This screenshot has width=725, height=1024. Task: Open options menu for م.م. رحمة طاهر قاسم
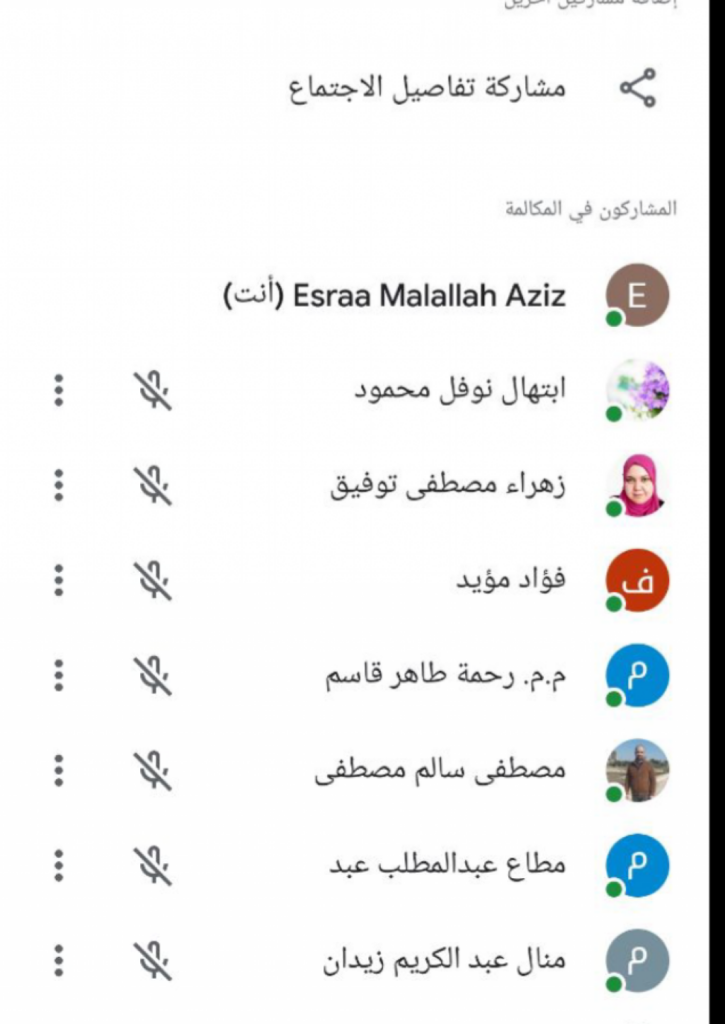(x=59, y=676)
